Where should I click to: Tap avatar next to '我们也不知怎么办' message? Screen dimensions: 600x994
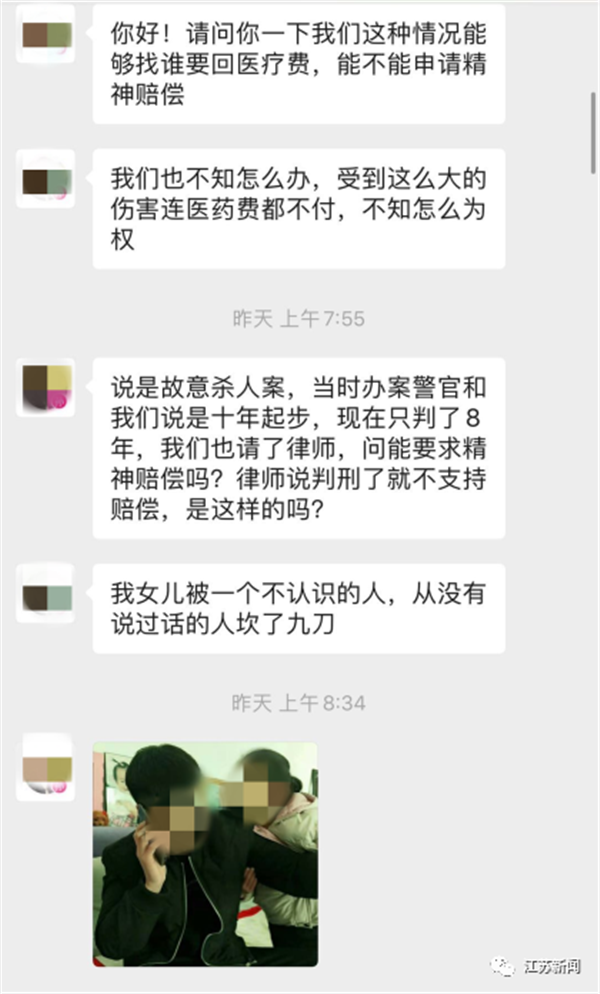click(x=46, y=180)
